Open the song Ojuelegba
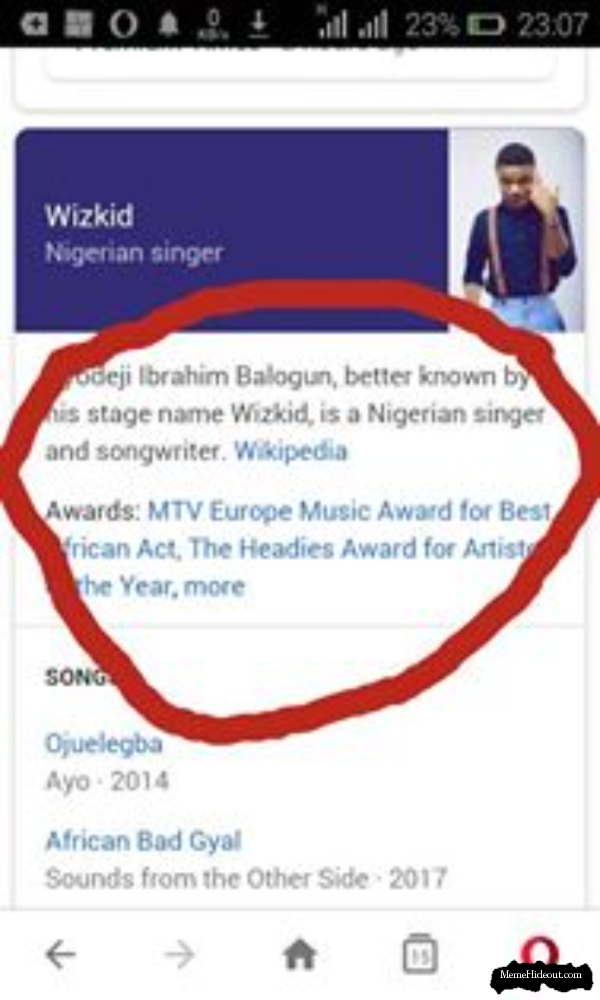 (x=103, y=743)
